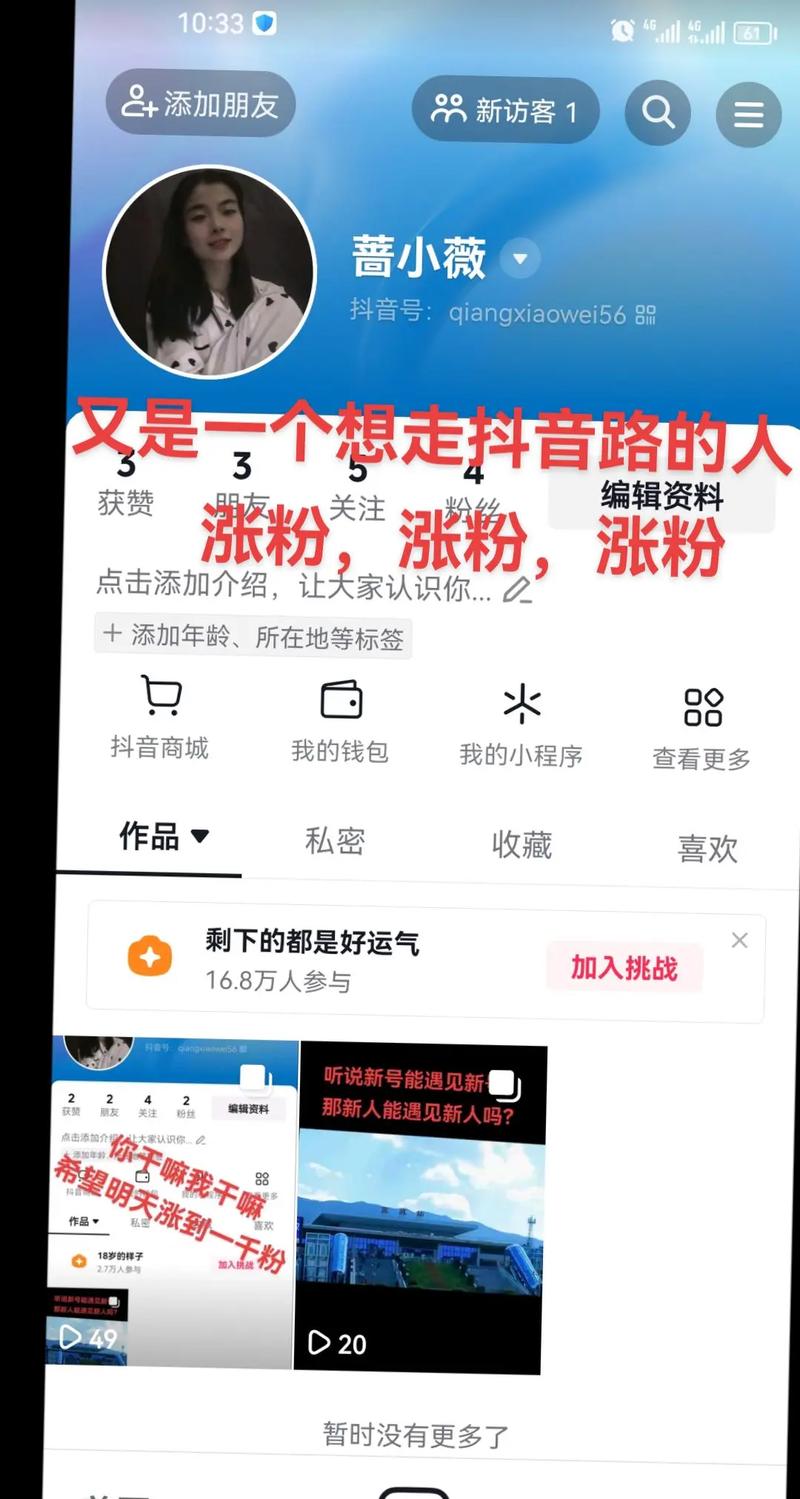Open the 新访客 visitors list
Screen dimensions: 800x1499
click(505, 110)
